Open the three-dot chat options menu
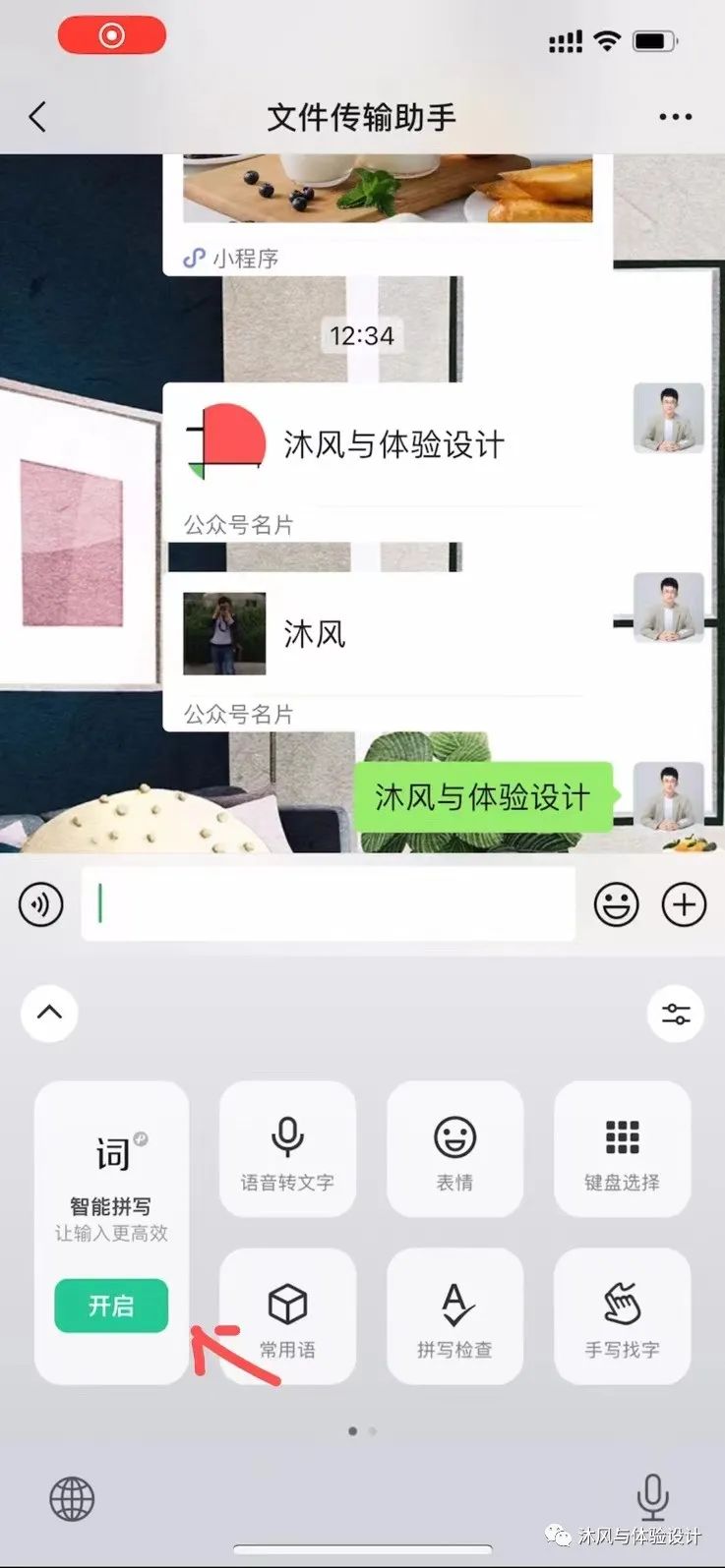Viewport: 725px width, 1568px height. click(675, 117)
